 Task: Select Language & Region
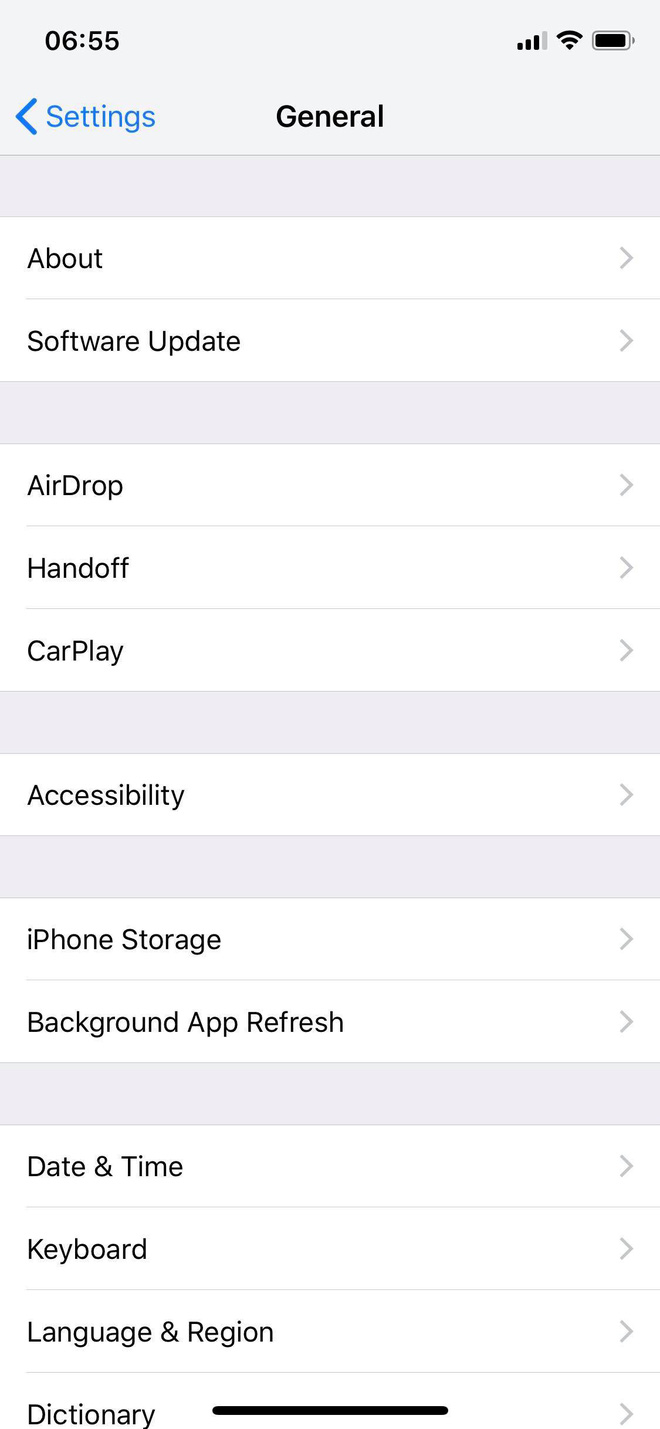click(330, 1332)
